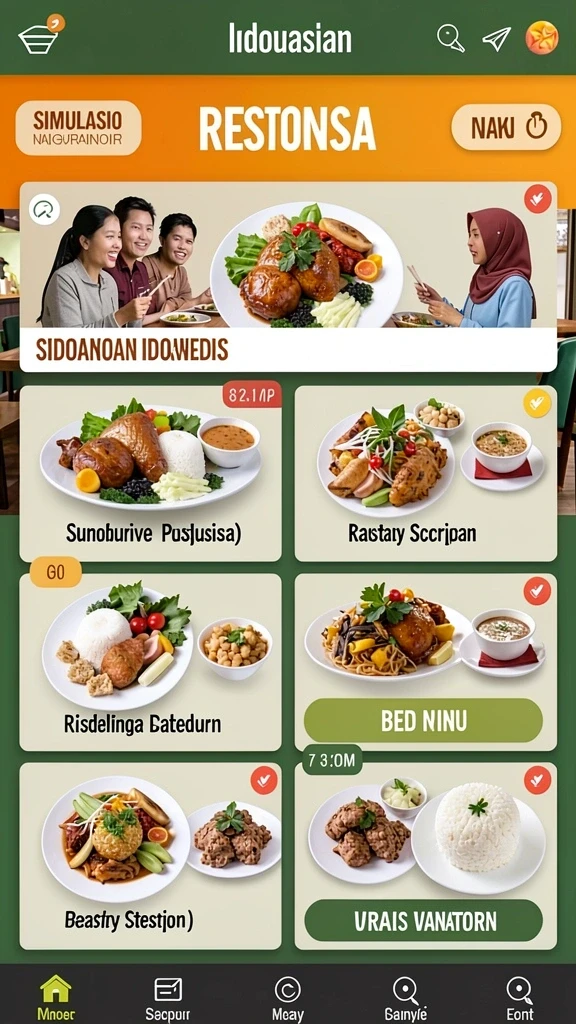Image resolution: width=576 pixels, height=1024 pixels.
Task: Tap the search magnifier in the header
Action: [x=451, y=39]
